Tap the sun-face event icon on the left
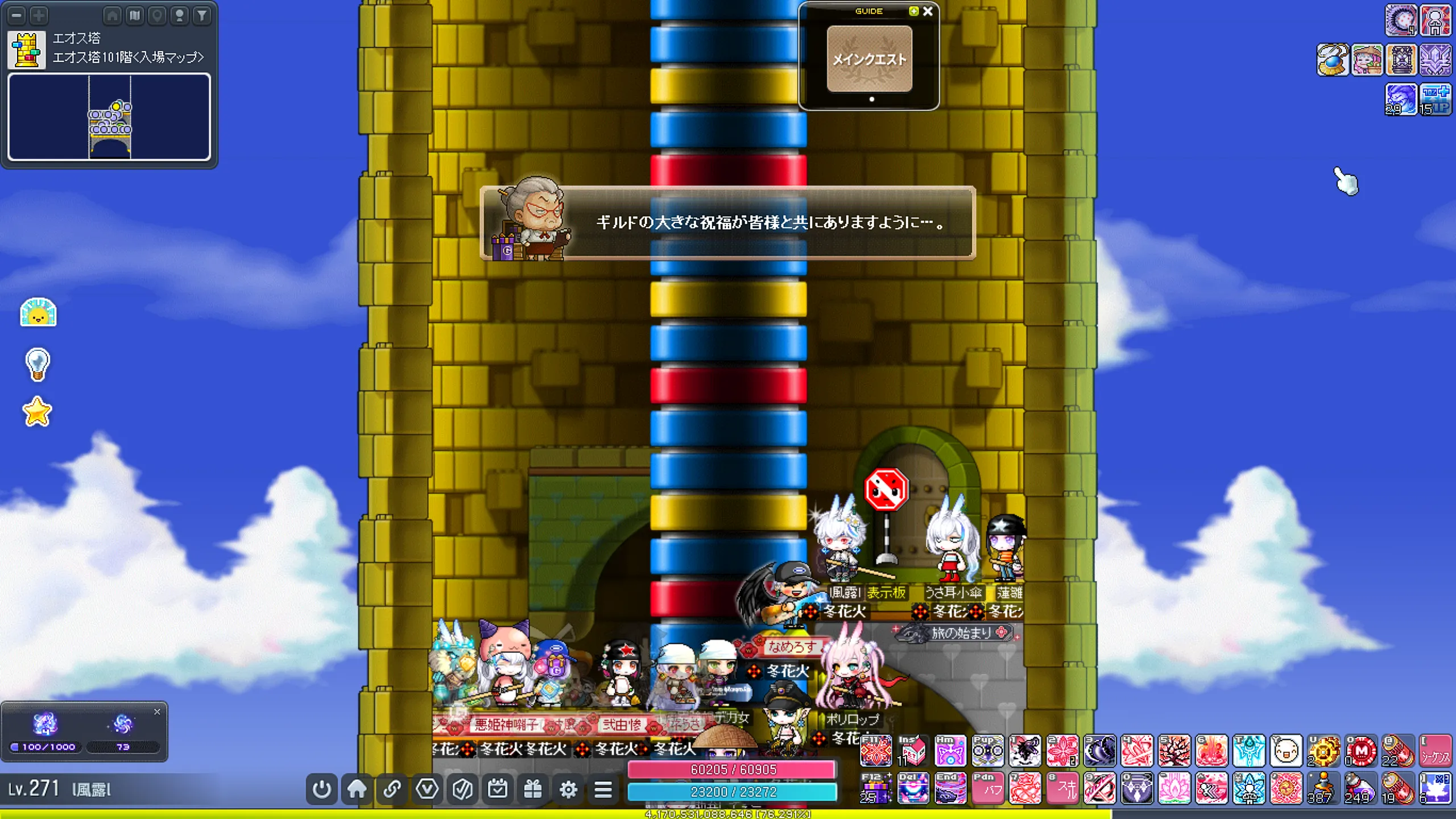This screenshot has width=1456, height=819. (38, 312)
